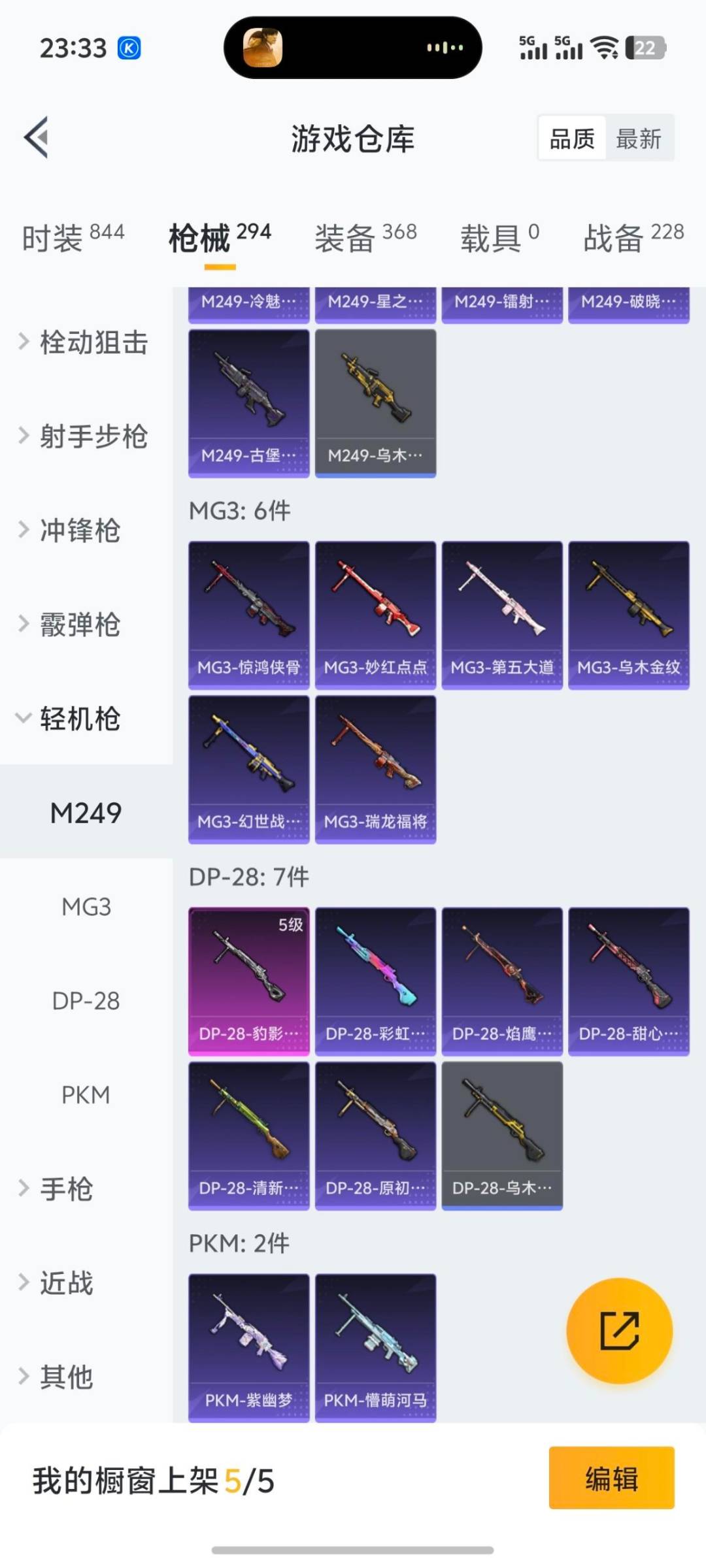Viewport: 706px width, 1568px height.
Task: Tap the DP-28-豹影 level 5 skin
Action: coord(248,977)
